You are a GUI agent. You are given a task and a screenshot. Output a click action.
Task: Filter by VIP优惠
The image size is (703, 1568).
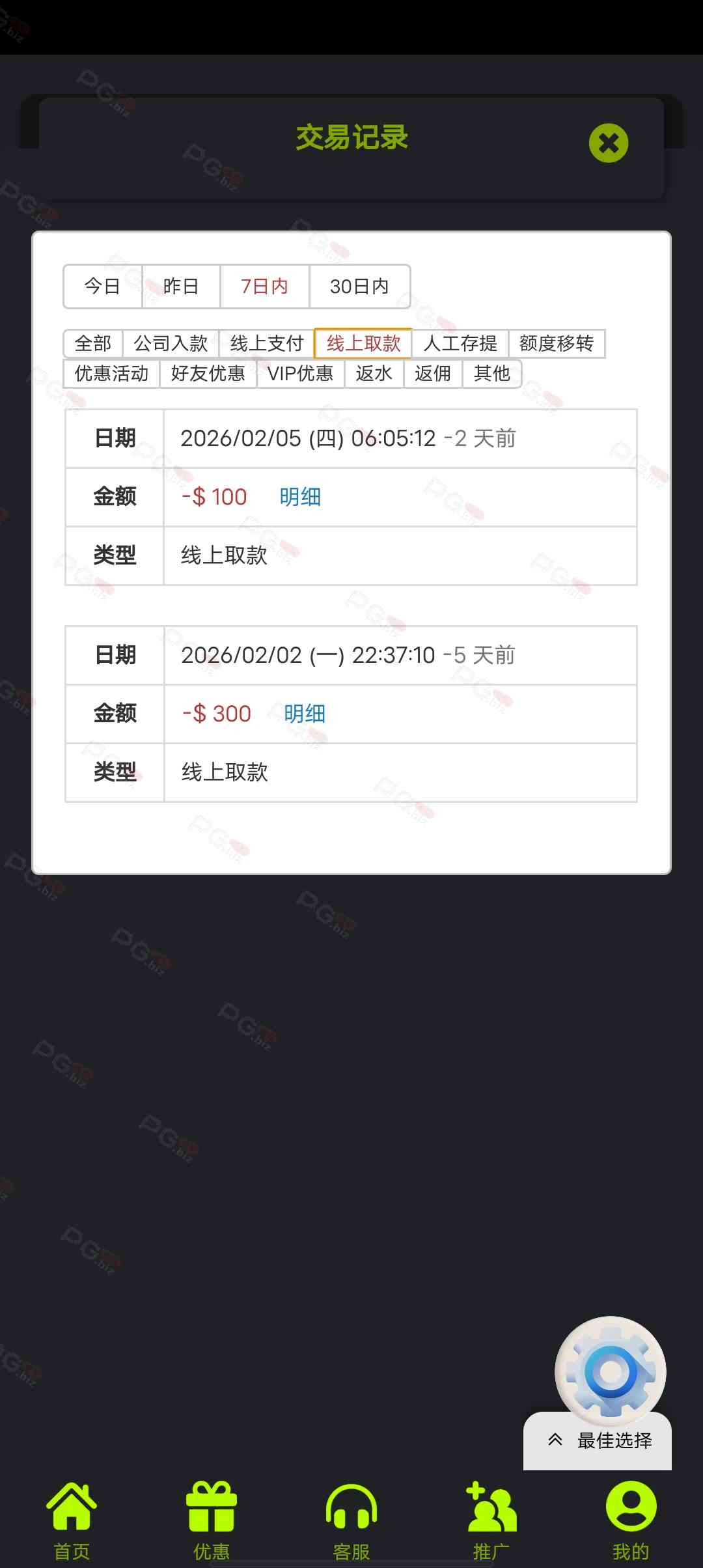[x=300, y=373]
